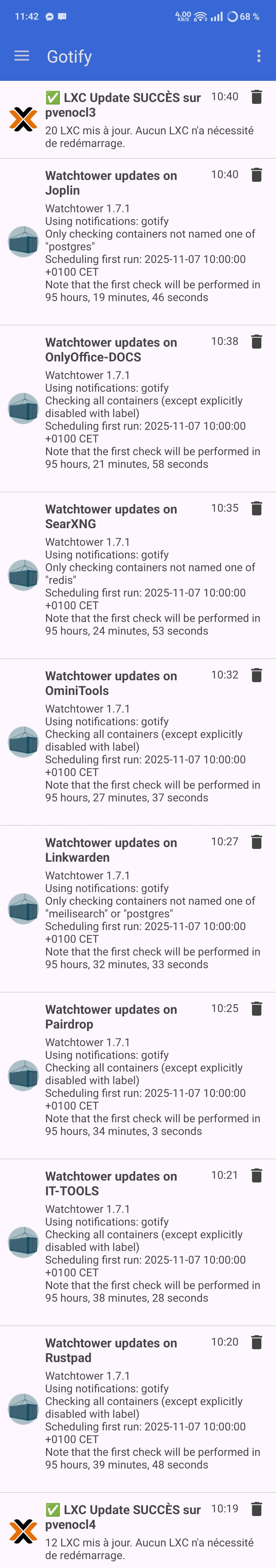276x1568 pixels.
Task: Delete the Watchtower Pairdrop message
Action: click(x=257, y=1009)
